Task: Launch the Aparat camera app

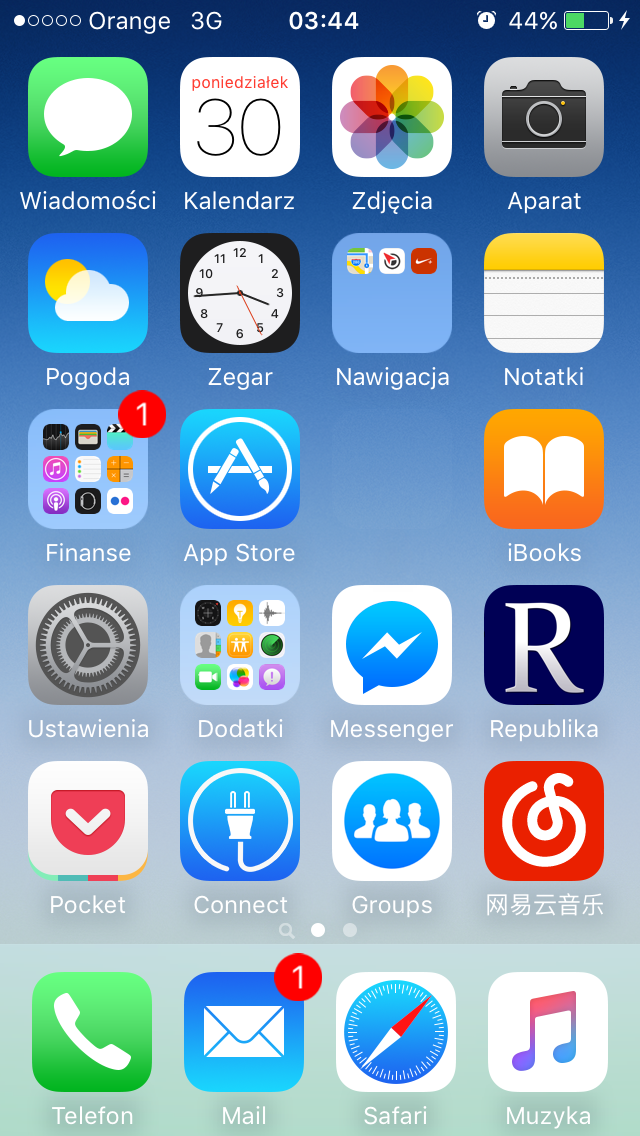Action: [x=544, y=117]
